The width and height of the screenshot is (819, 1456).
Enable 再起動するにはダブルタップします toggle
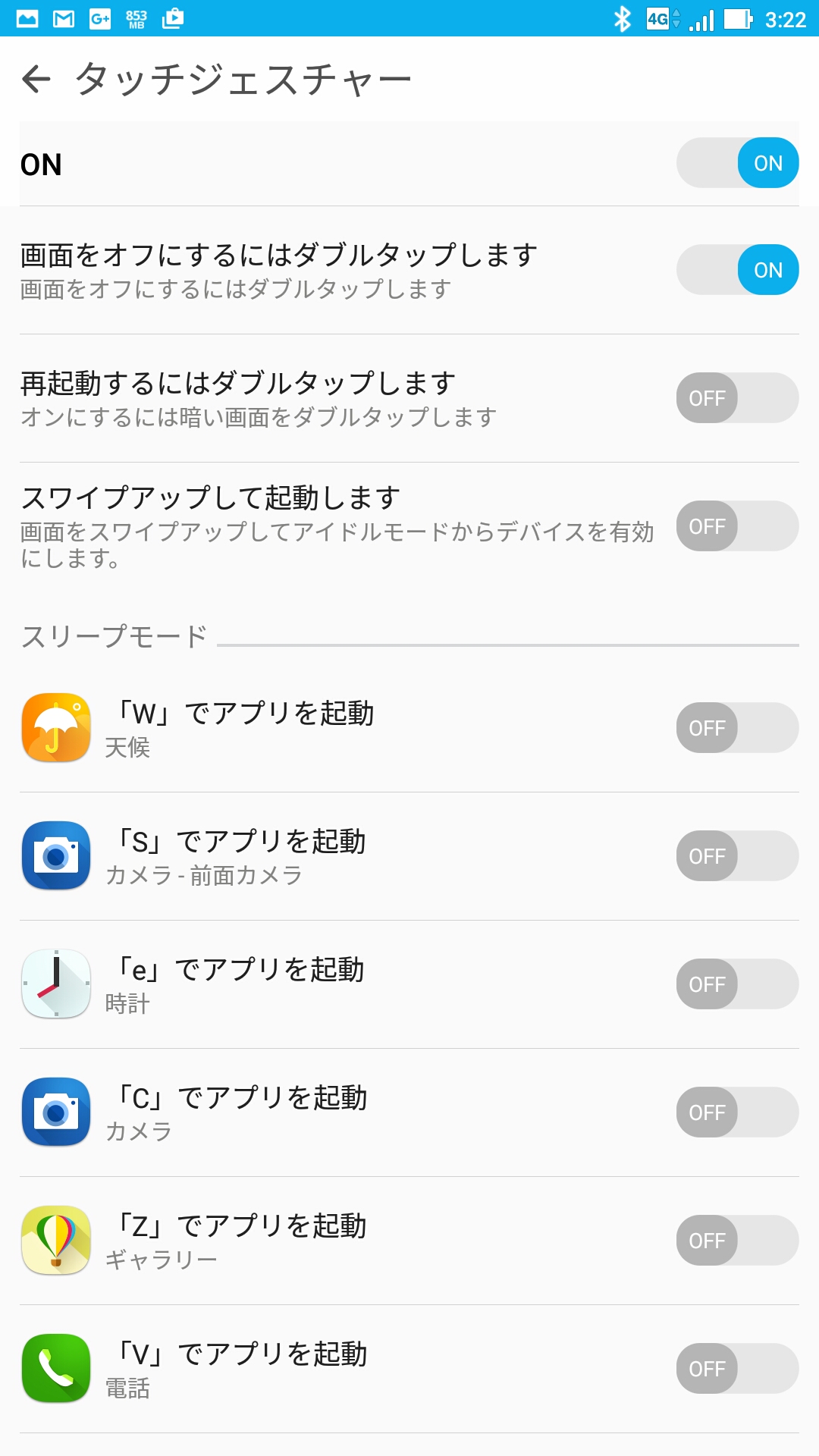point(737,398)
